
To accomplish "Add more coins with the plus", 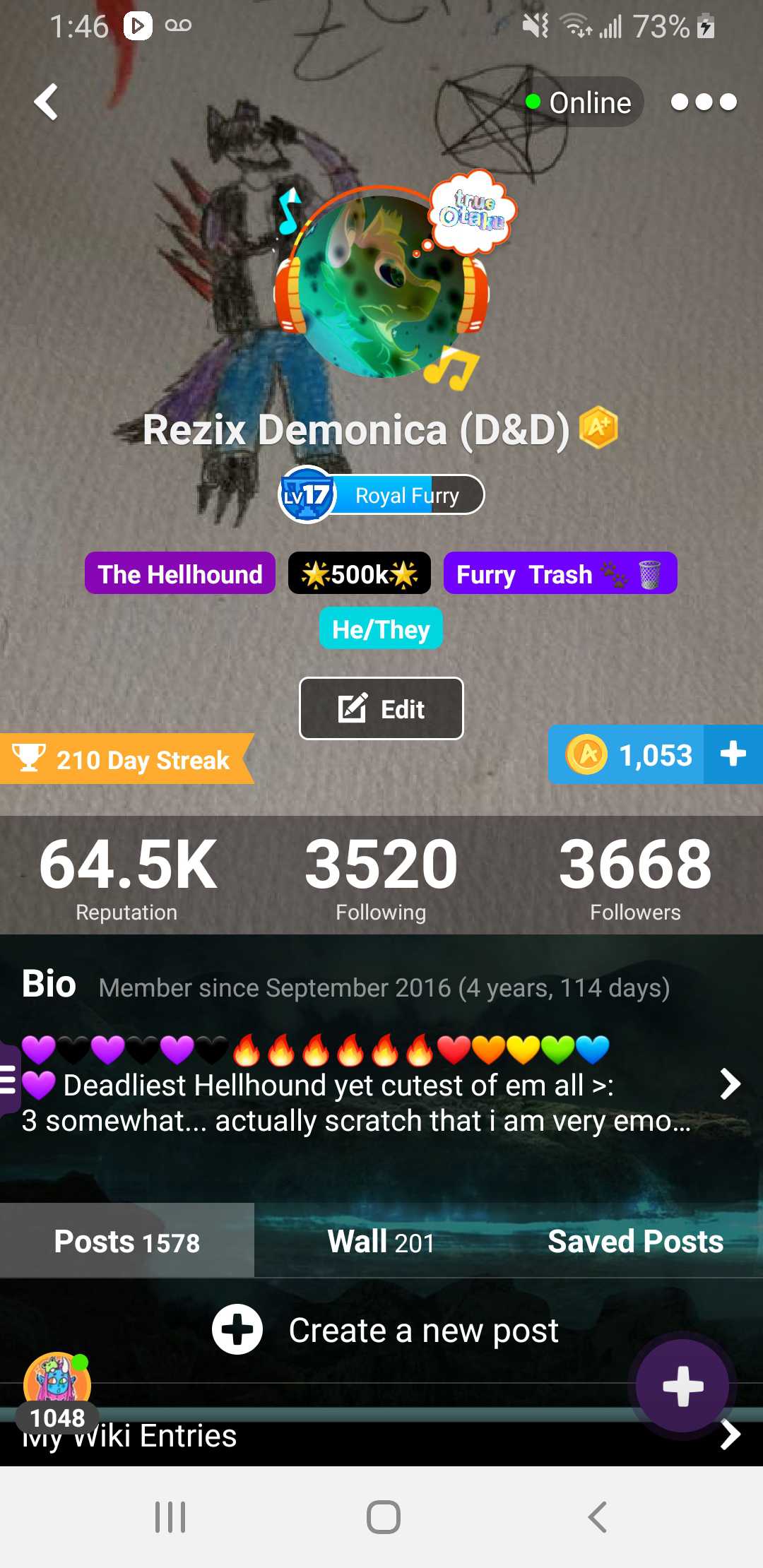I will [x=733, y=754].
